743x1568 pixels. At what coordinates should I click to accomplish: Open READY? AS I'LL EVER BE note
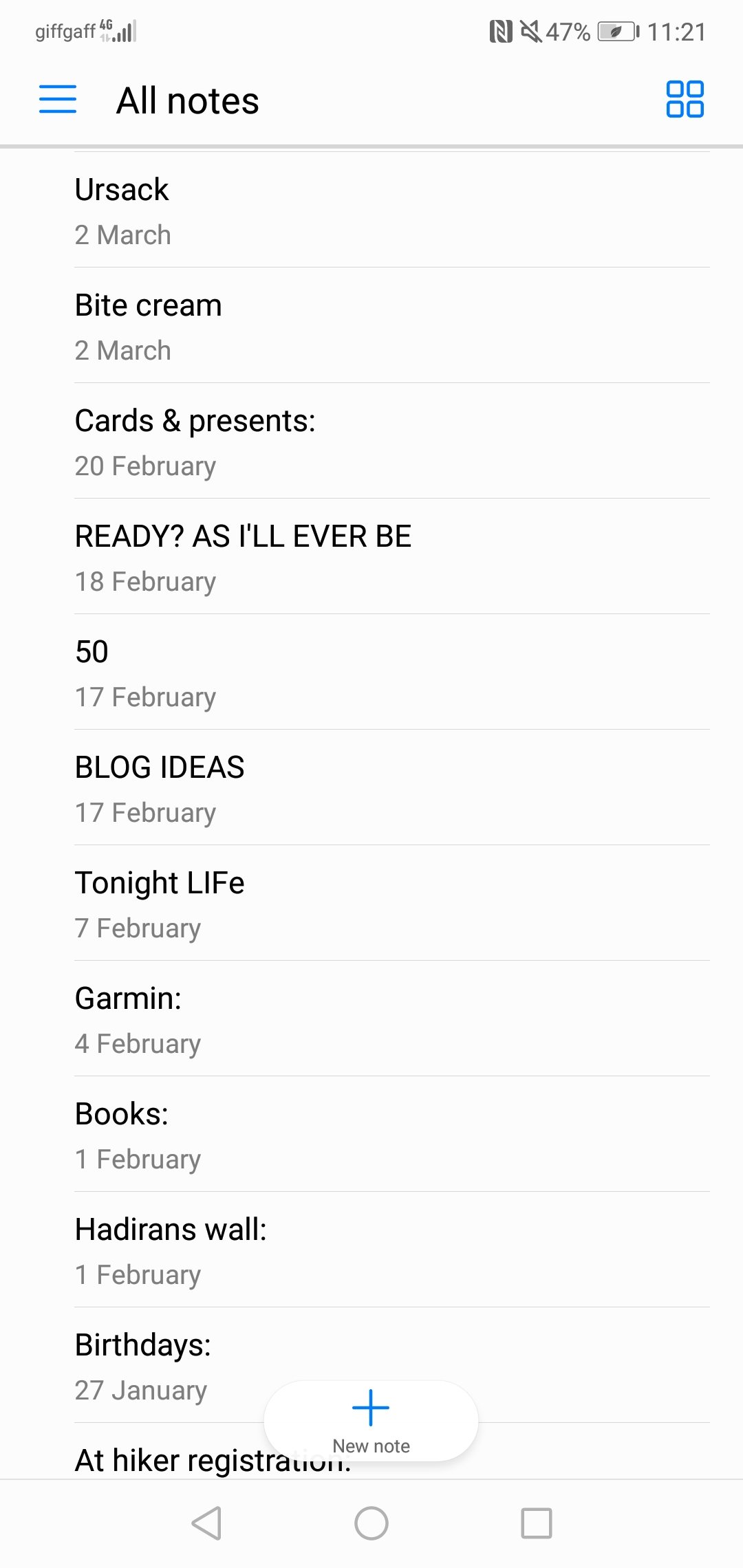tap(371, 557)
